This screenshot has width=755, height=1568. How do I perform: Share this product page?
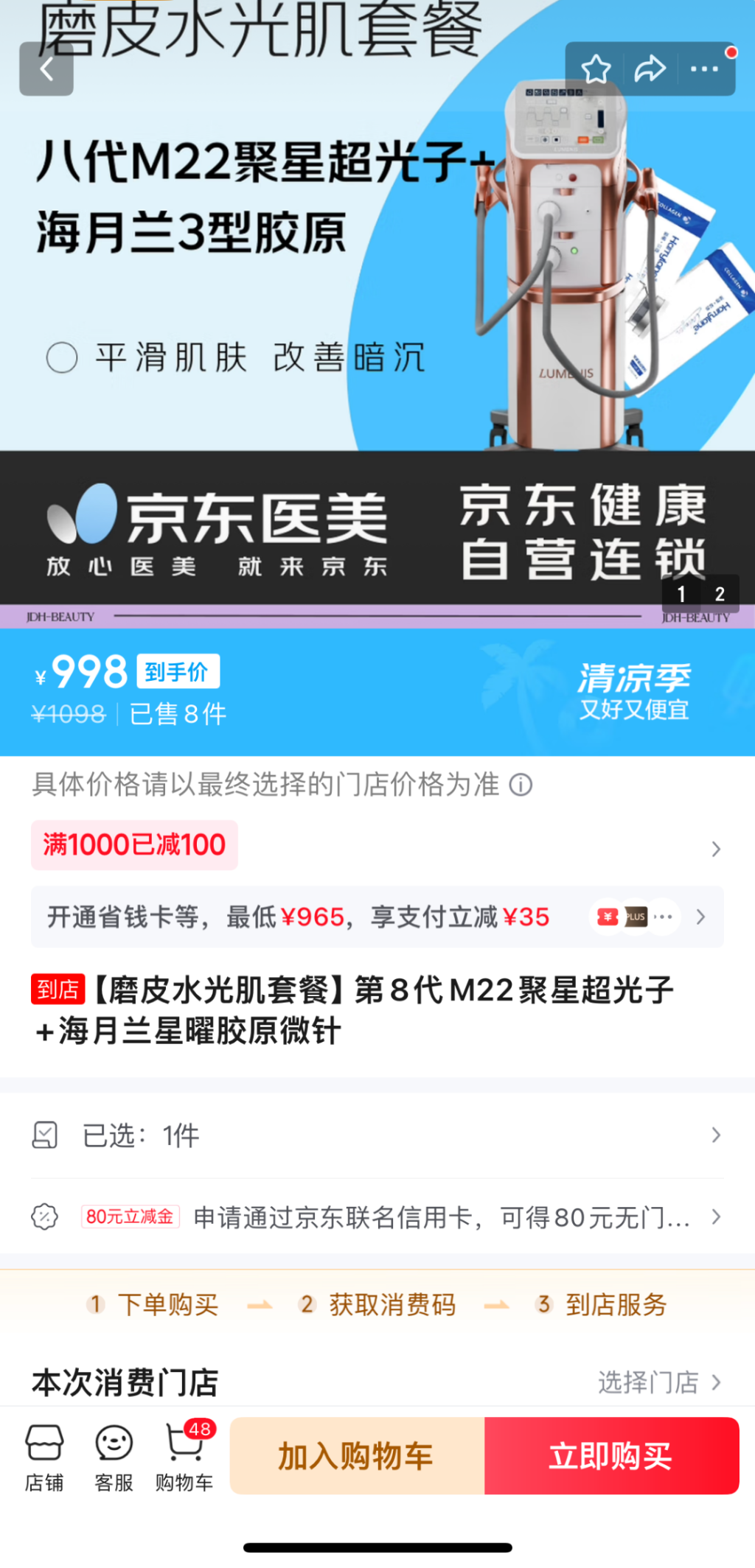tap(650, 69)
